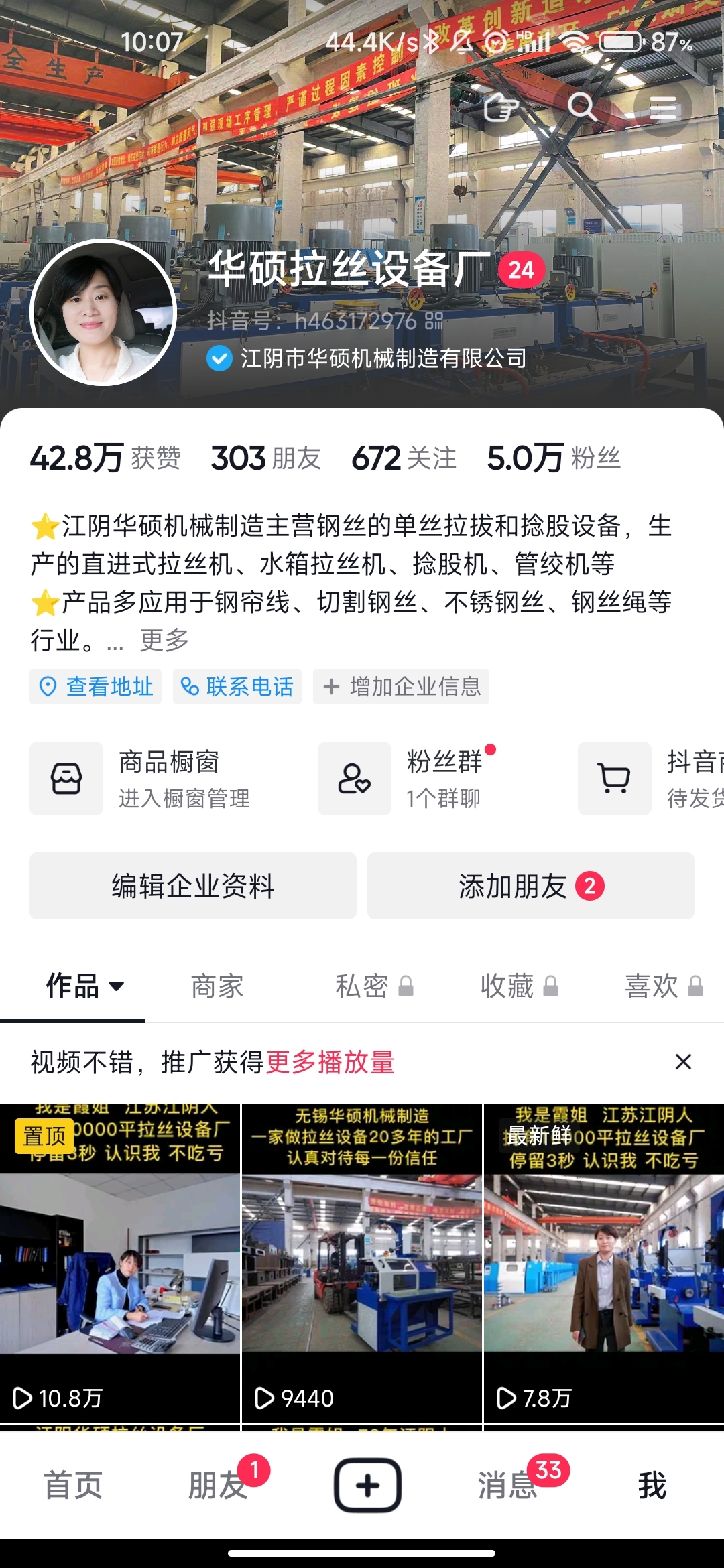Screen dimensions: 724x1568
Task: Tap 编辑企业资料 to edit business profile
Action: click(x=193, y=886)
